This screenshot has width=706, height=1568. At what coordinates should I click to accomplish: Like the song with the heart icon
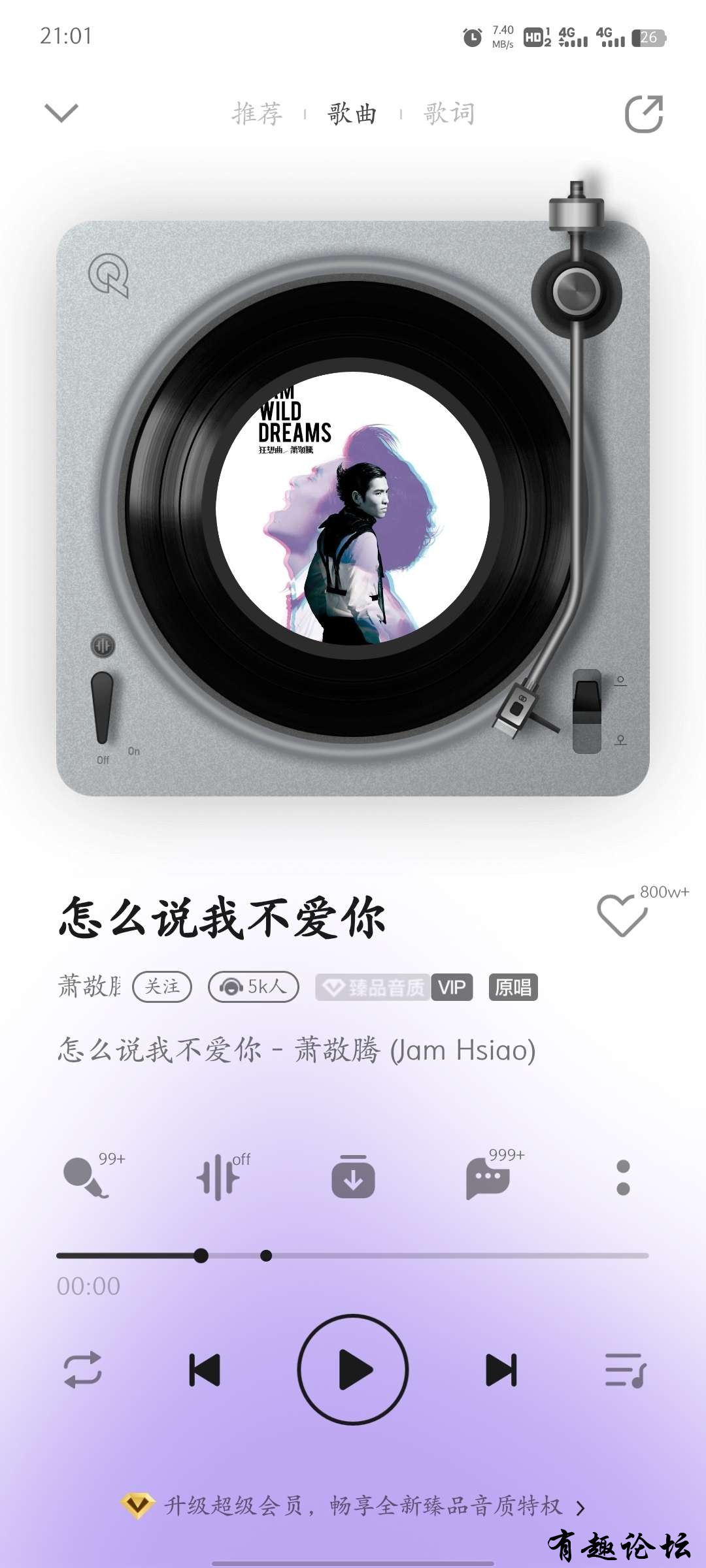[x=621, y=915]
